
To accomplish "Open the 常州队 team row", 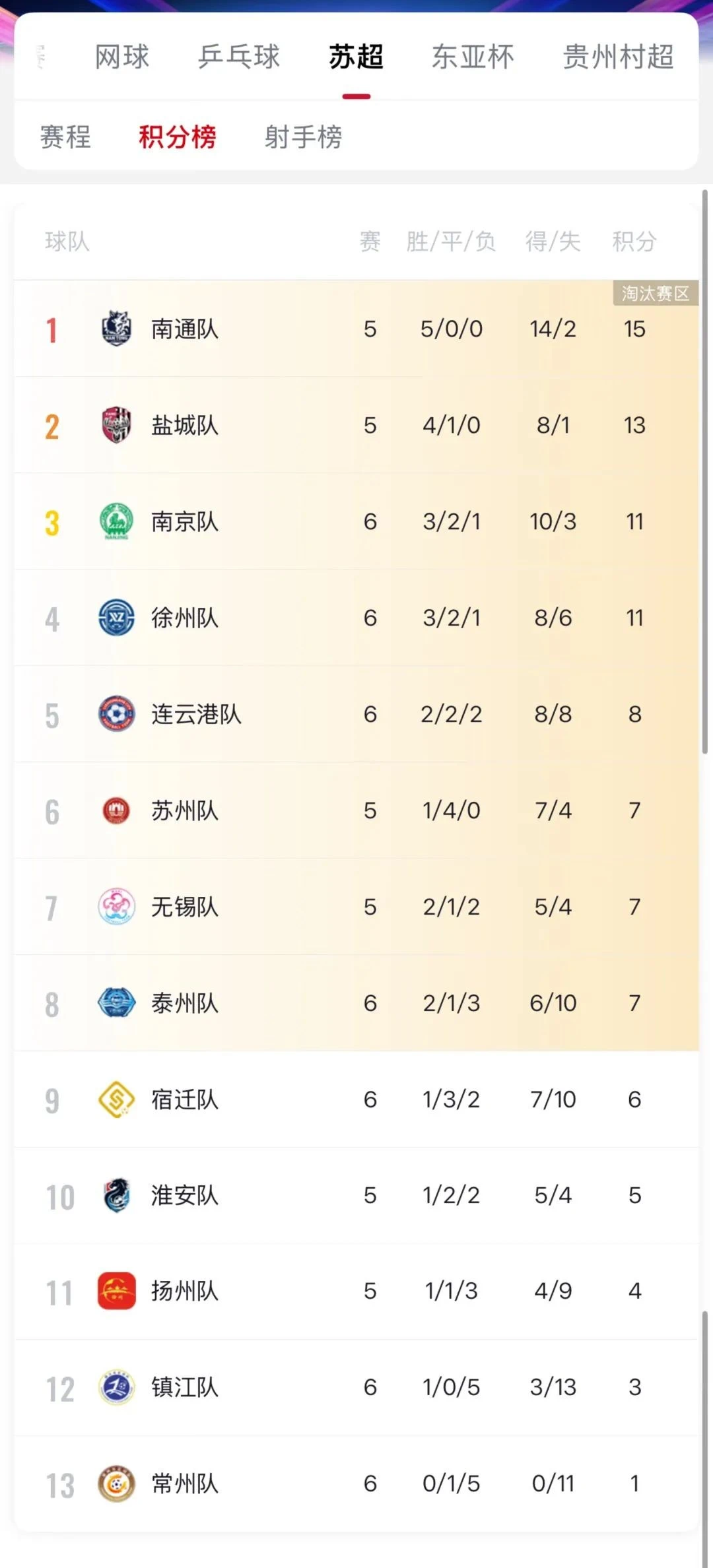I will pos(356,1484).
